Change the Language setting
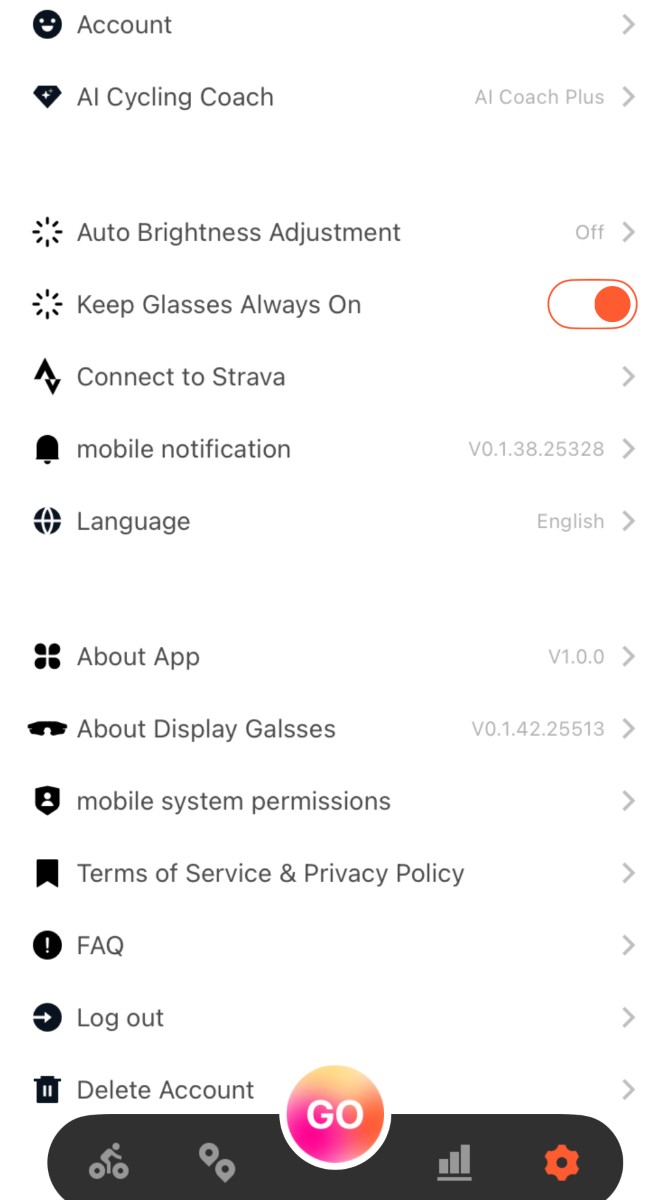The width and height of the screenshot is (672, 1200). tap(336, 521)
